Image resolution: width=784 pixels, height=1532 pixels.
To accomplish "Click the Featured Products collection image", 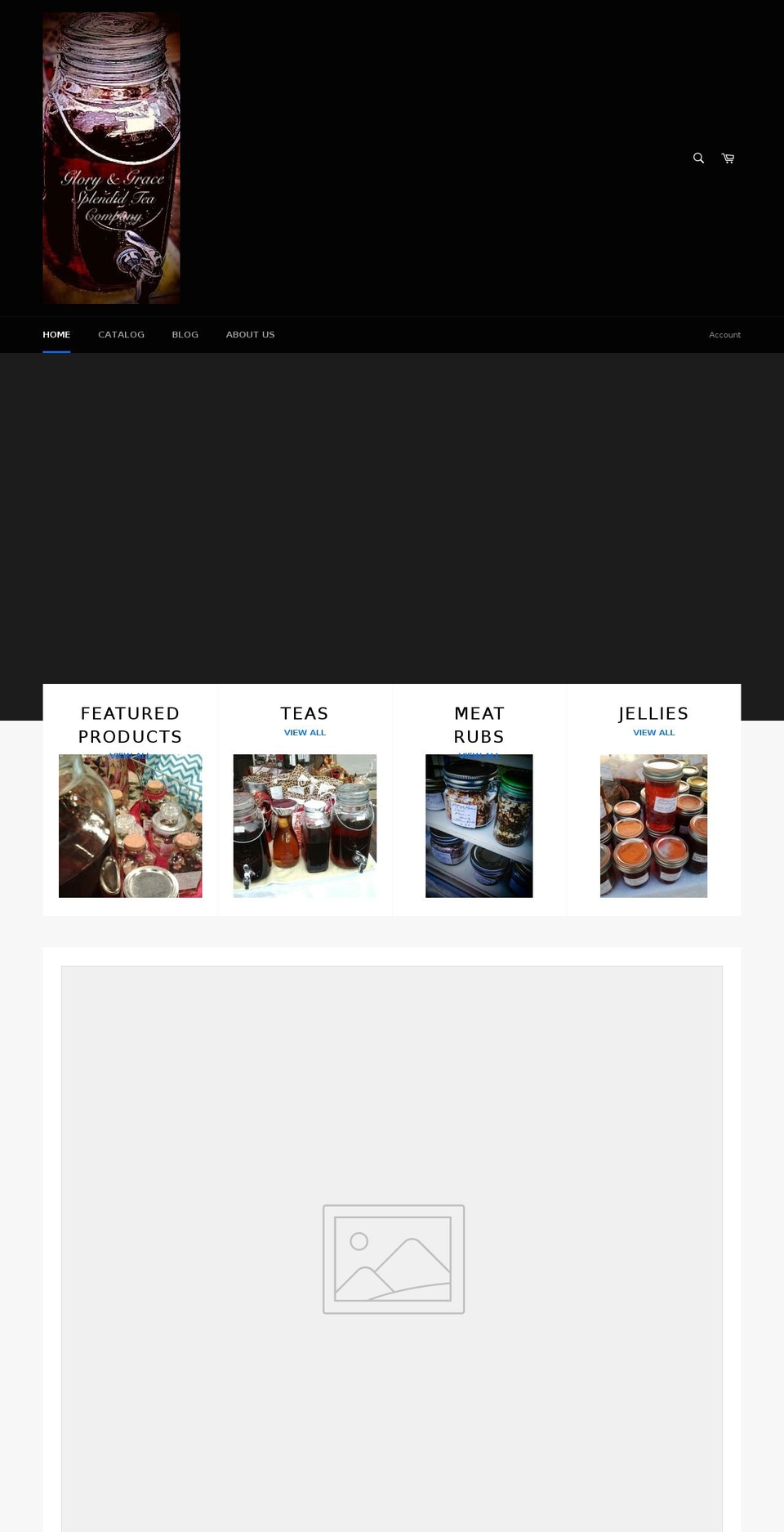I will (130, 825).
